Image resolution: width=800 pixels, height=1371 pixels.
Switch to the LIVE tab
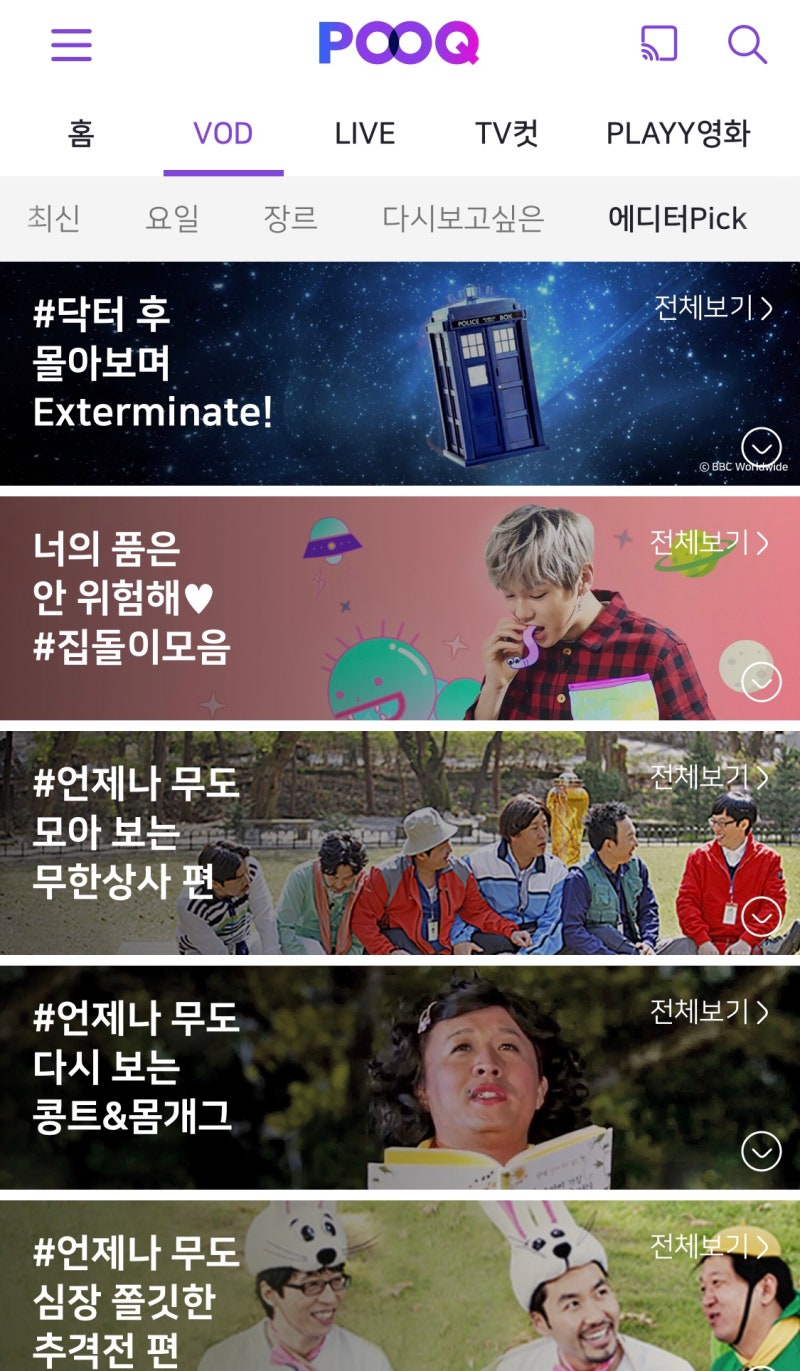point(364,133)
